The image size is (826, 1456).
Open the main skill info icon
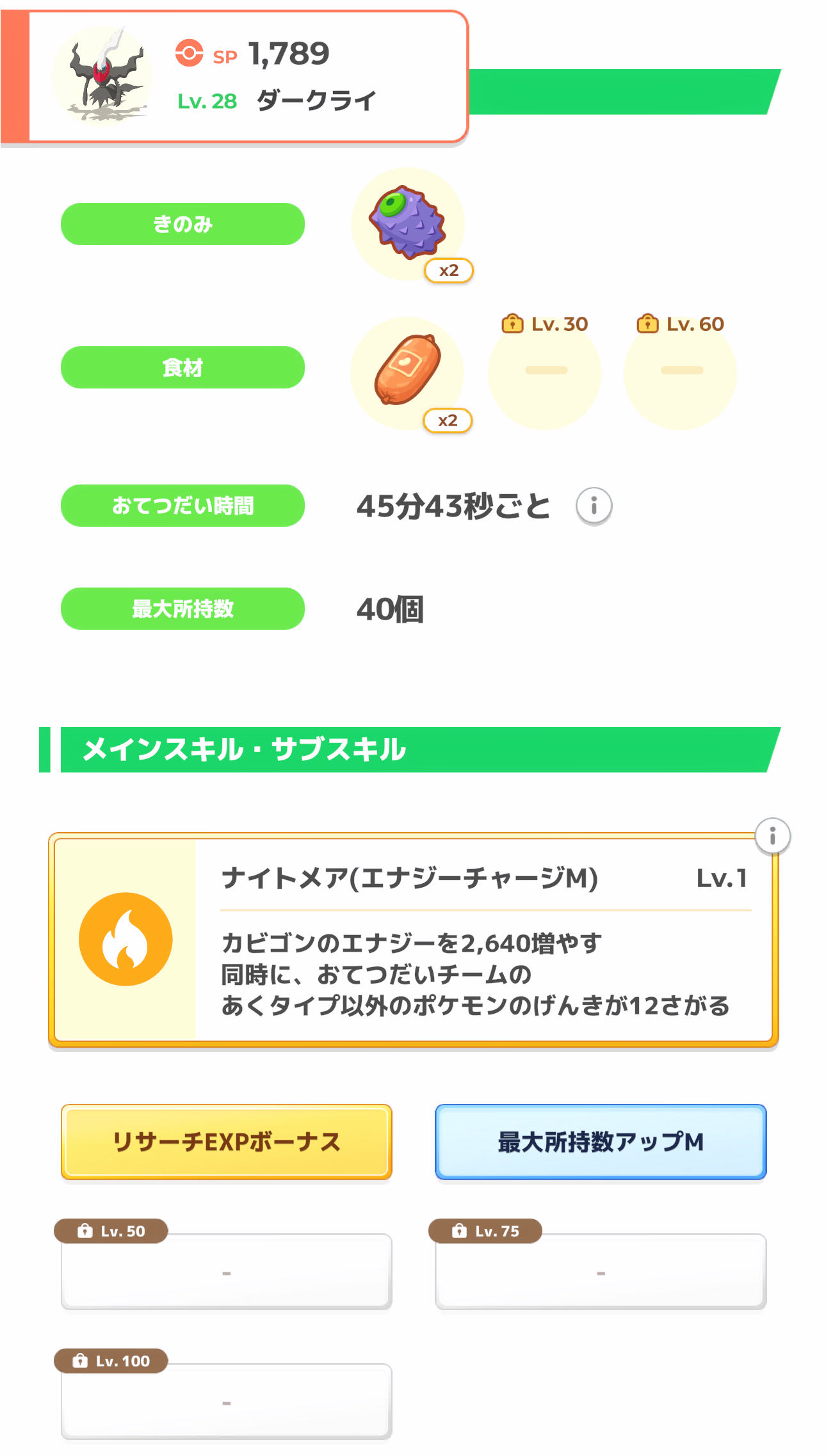pos(772,836)
